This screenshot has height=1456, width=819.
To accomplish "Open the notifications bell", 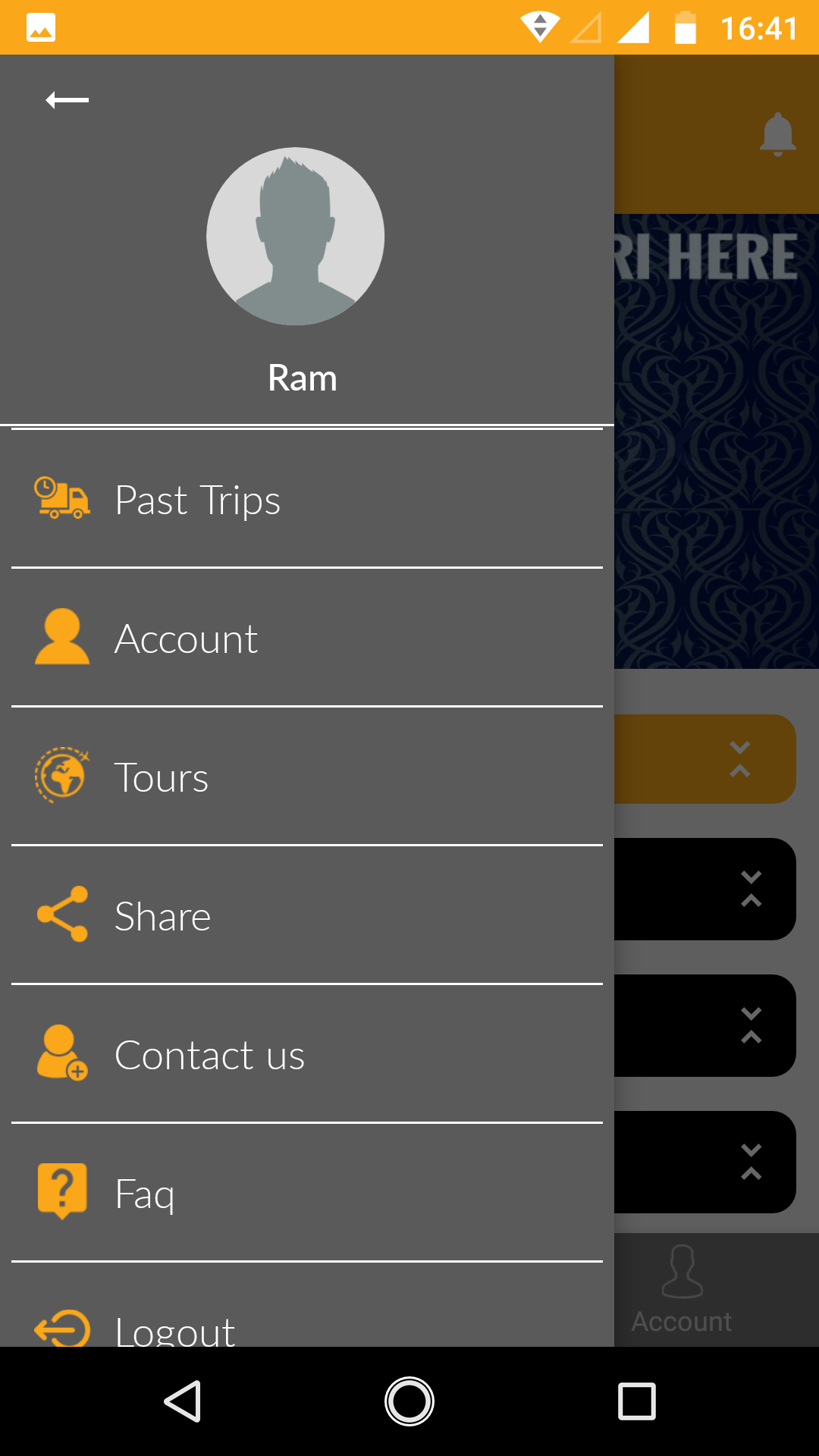I will click(x=777, y=134).
